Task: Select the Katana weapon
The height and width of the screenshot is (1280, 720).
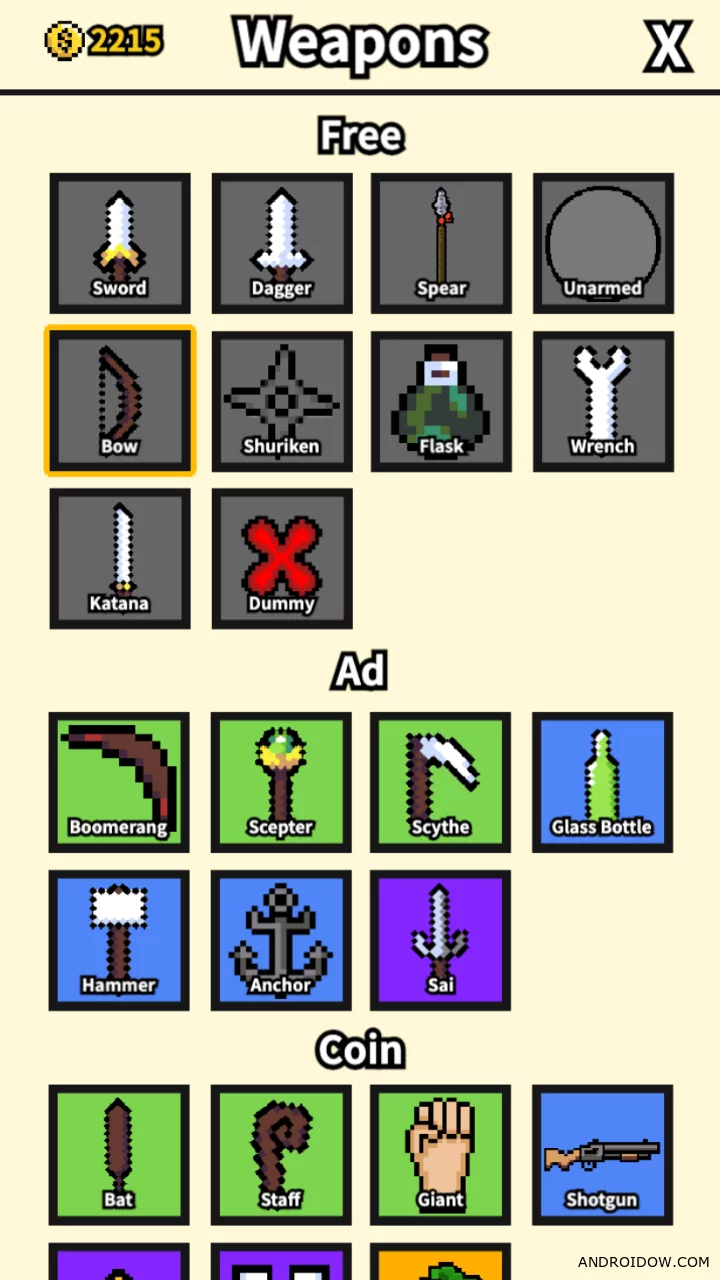Action: tap(120, 558)
